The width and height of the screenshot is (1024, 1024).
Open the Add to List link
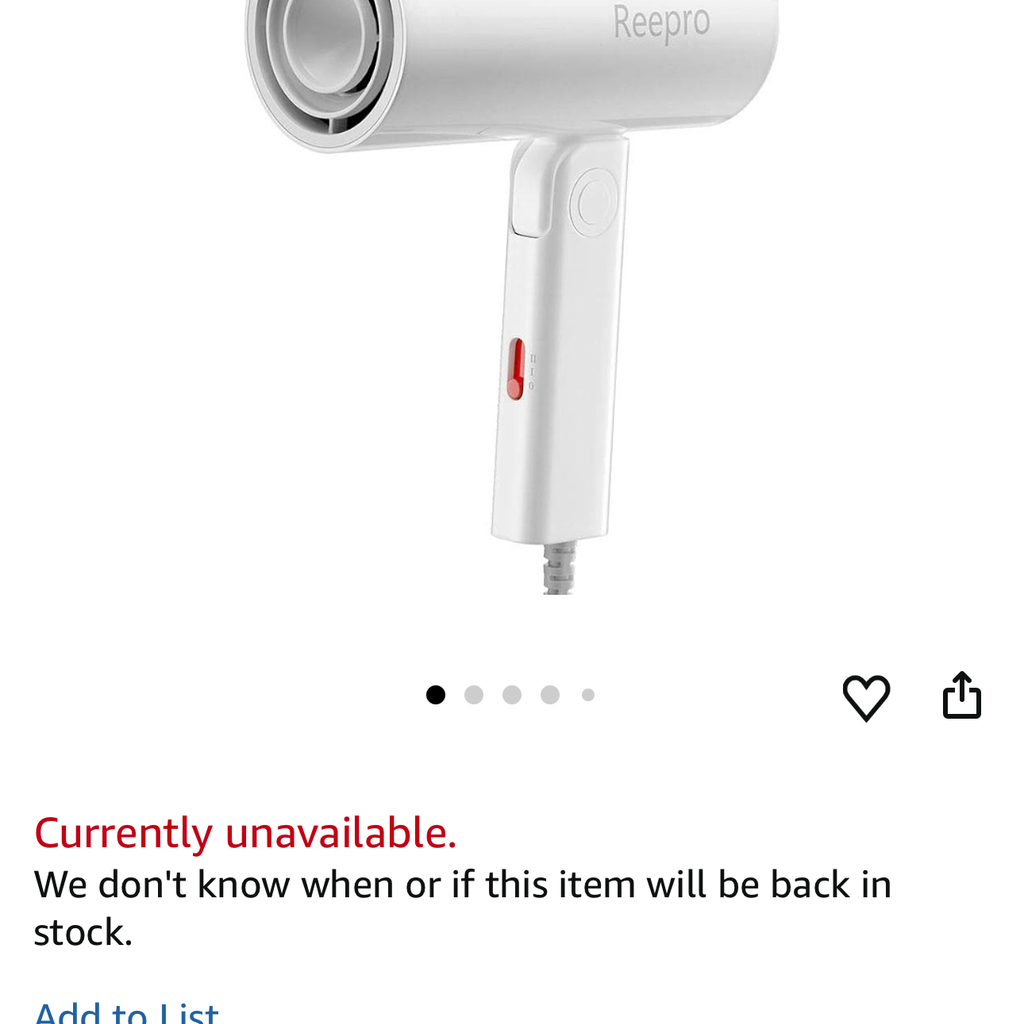[127, 1010]
